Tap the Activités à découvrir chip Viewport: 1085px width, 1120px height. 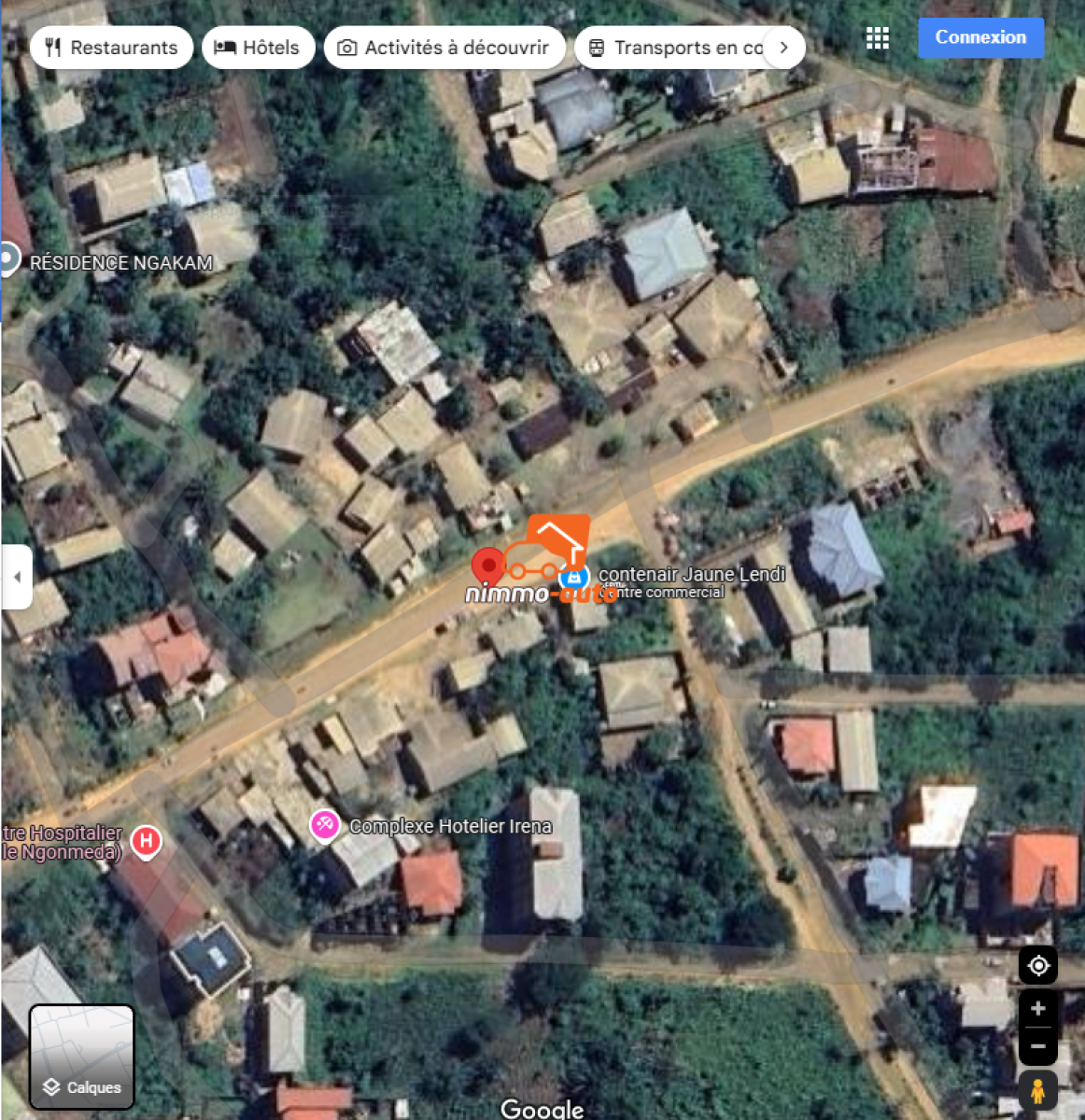444,48
